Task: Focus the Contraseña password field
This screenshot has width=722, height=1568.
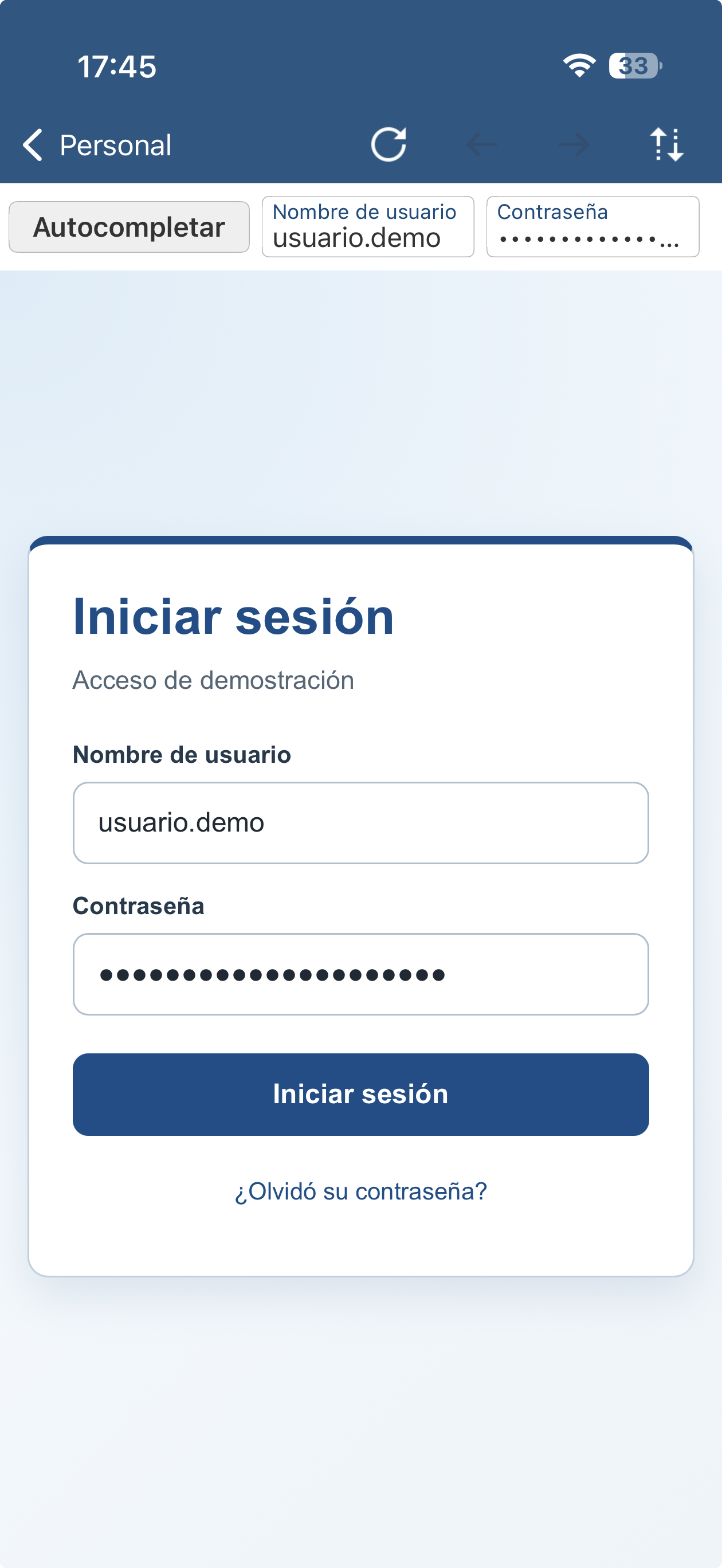Action: (x=361, y=974)
